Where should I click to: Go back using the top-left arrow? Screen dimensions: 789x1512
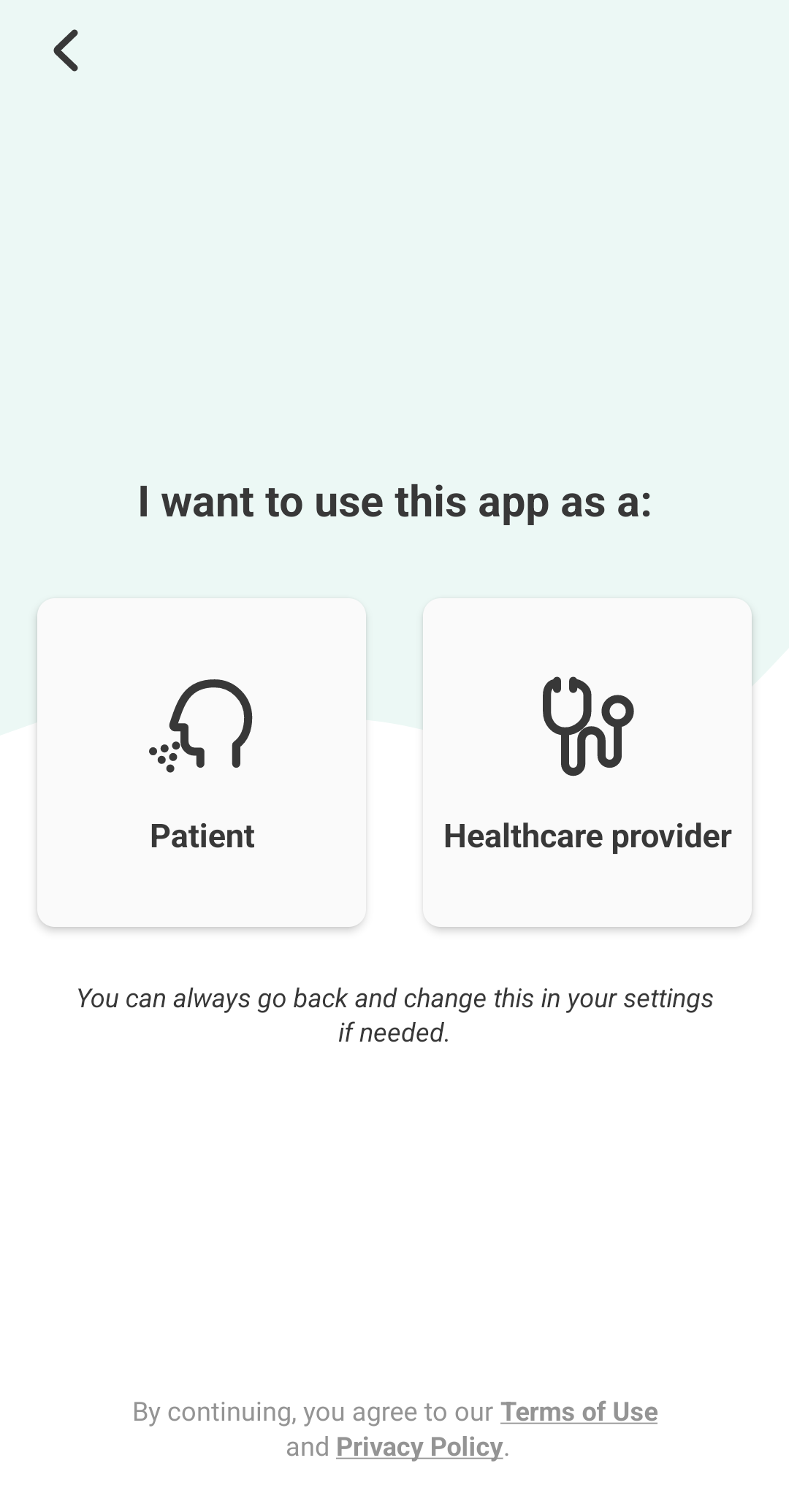pyautogui.click(x=66, y=50)
